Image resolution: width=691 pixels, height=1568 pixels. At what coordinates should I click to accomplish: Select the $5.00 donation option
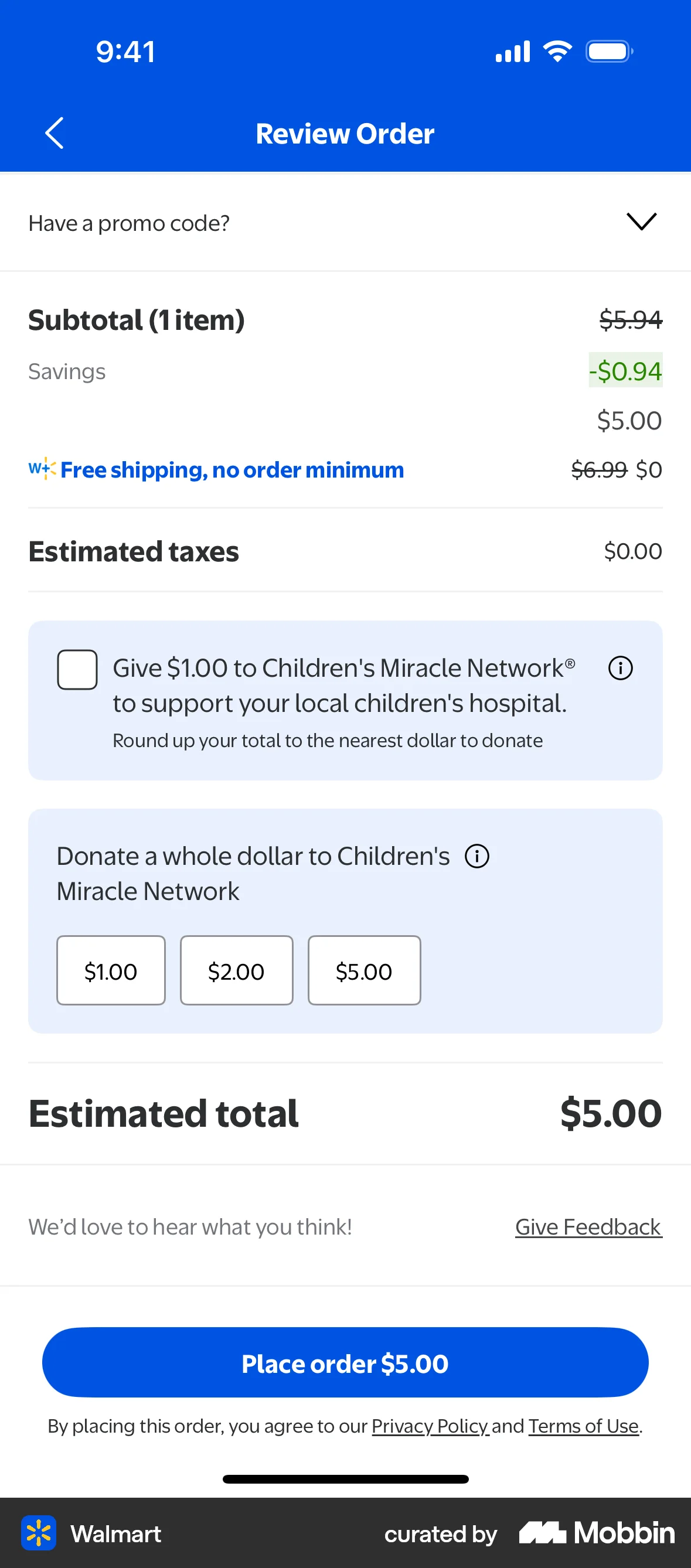(363, 970)
